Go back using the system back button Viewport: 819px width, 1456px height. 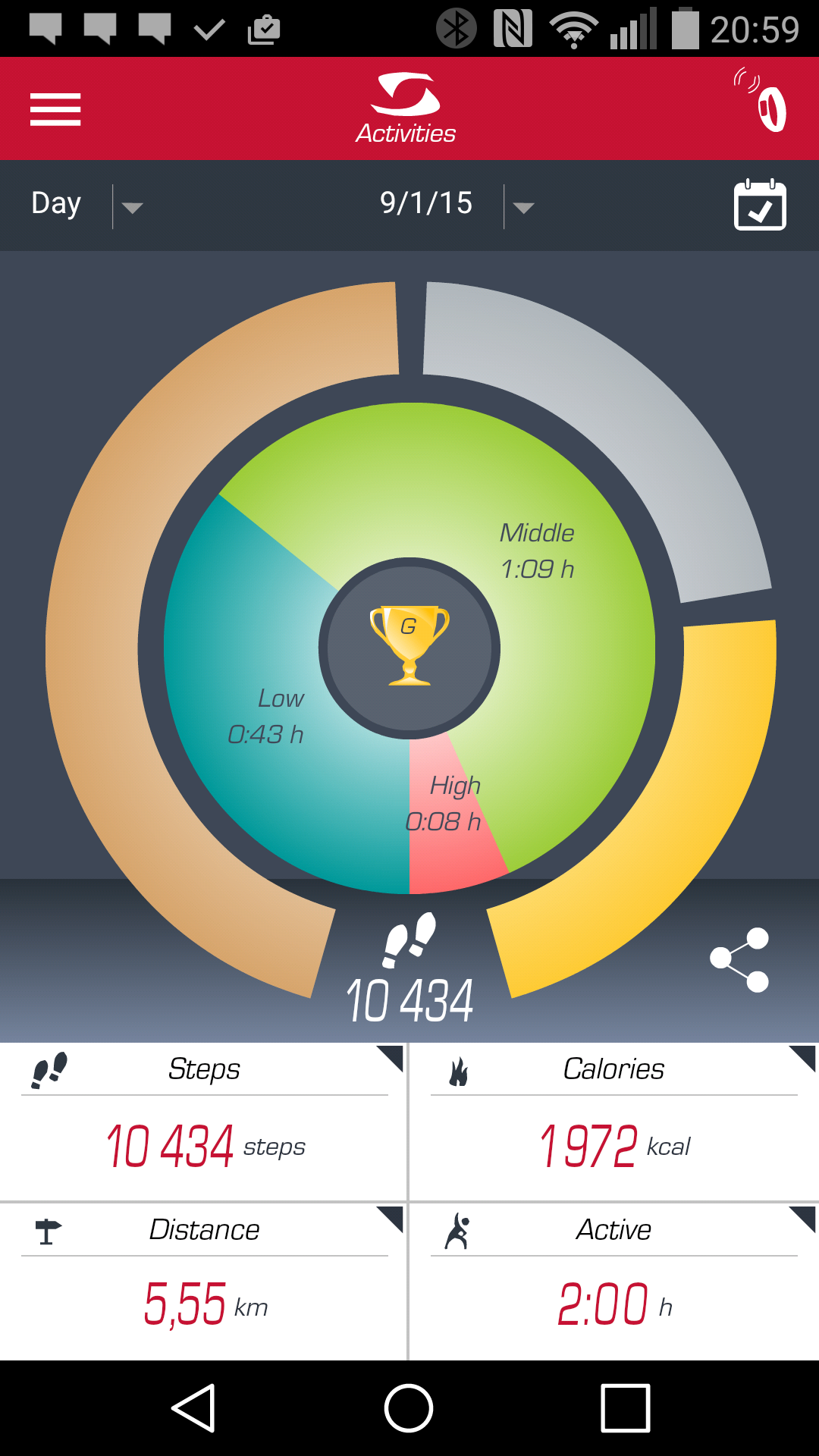pos(193,1408)
